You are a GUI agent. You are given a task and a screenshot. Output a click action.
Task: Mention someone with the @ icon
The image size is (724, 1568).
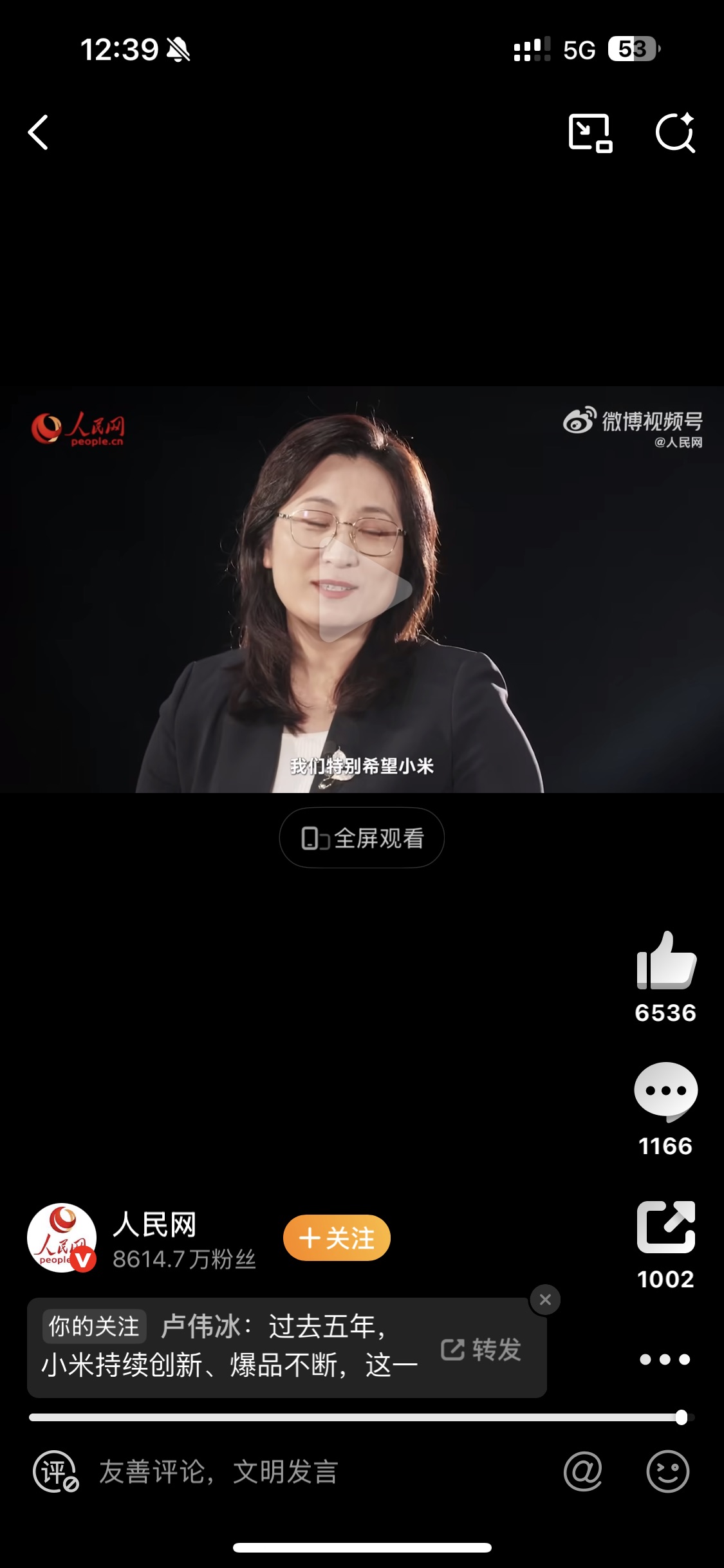tap(582, 1471)
